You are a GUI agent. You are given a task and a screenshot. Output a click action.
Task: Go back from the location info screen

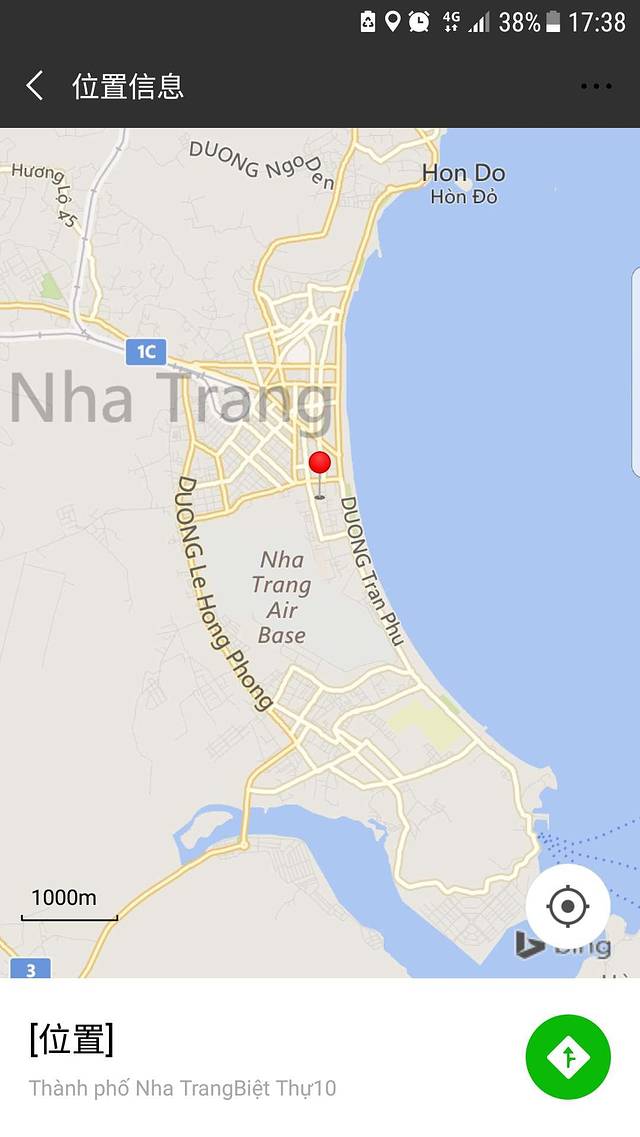(x=35, y=86)
